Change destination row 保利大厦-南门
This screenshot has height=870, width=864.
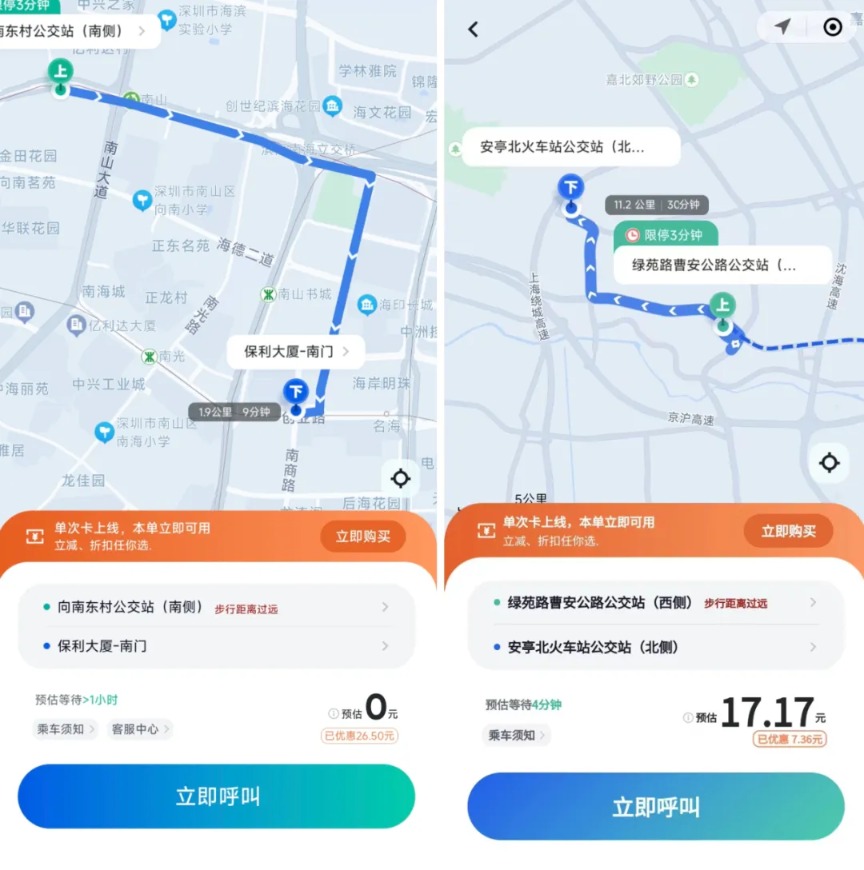pos(215,646)
